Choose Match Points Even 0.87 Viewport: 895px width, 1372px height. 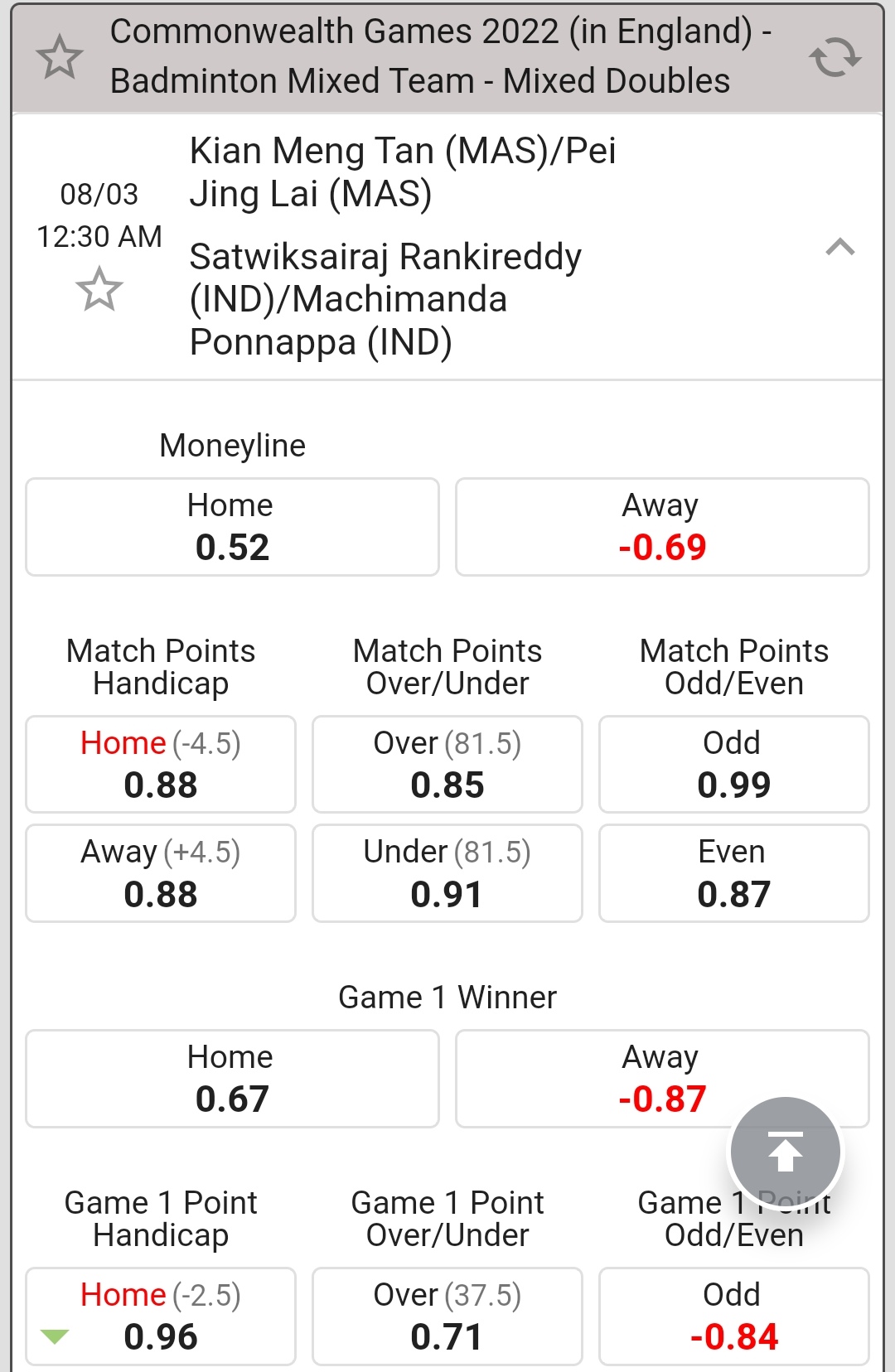click(733, 872)
